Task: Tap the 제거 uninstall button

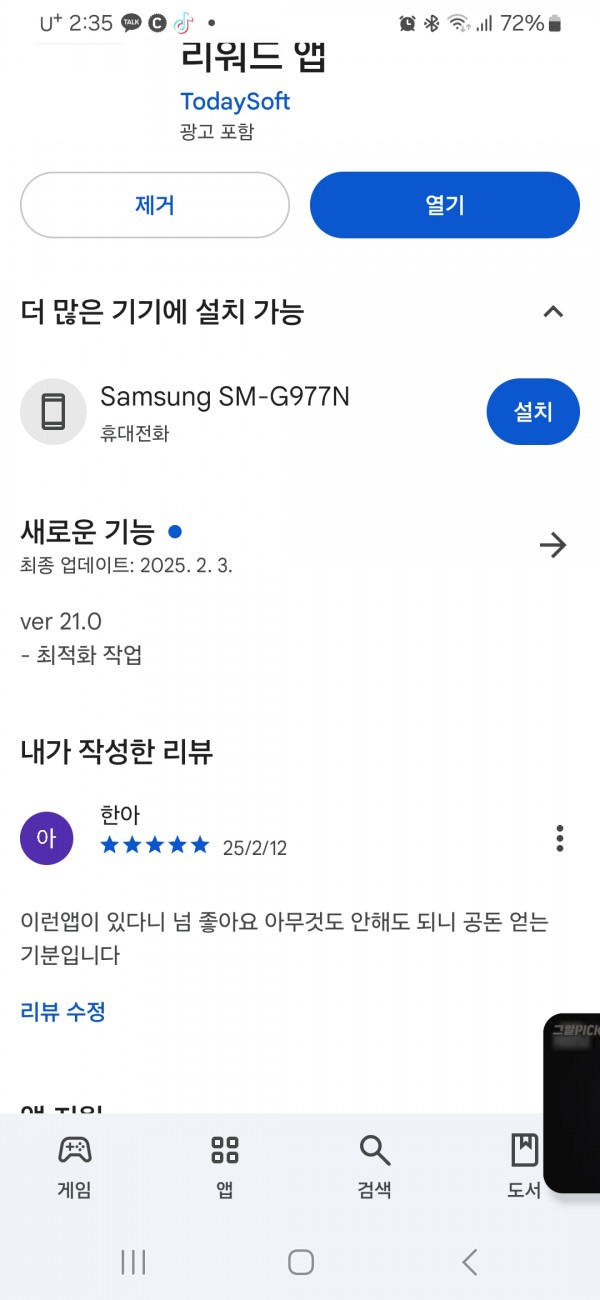Action: tap(155, 205)
